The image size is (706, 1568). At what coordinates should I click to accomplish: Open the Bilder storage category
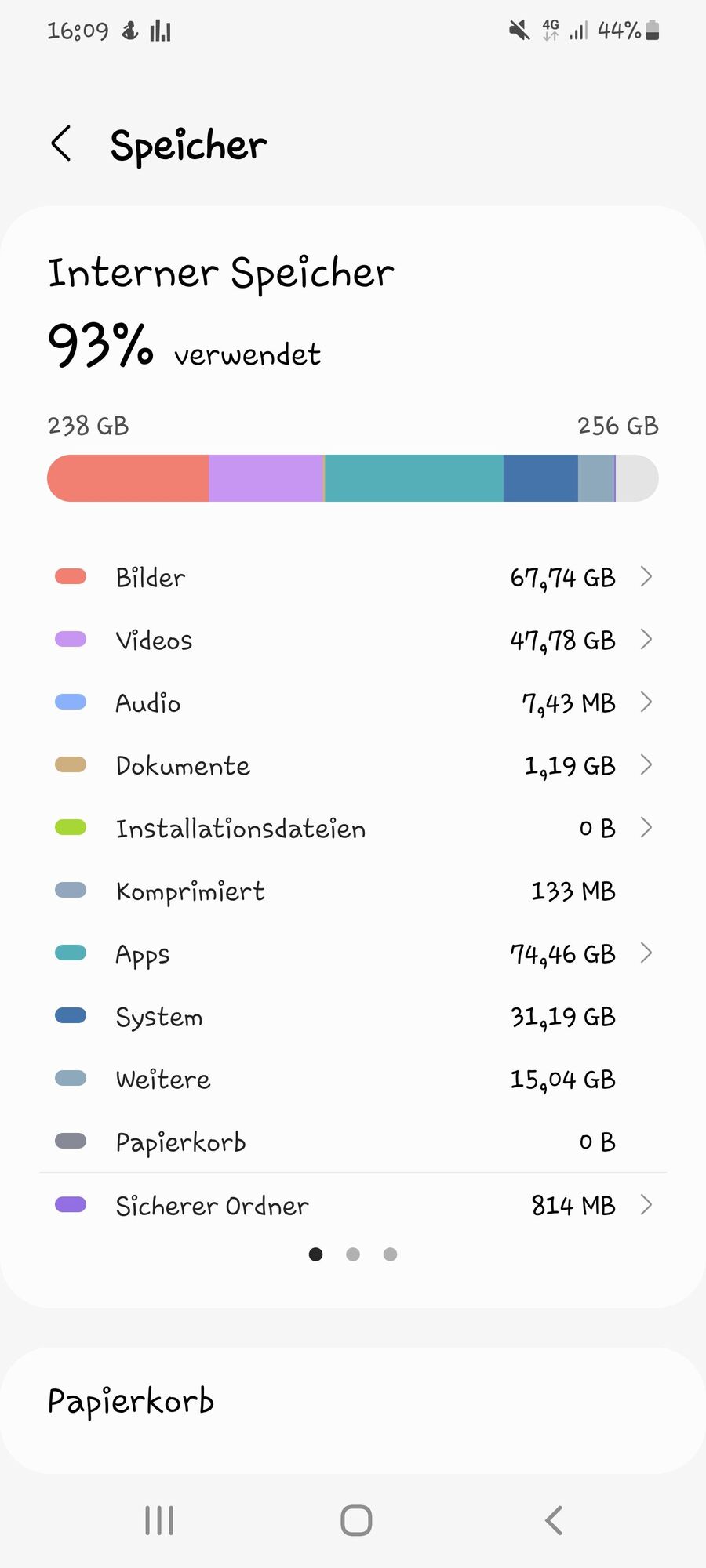(353, 578)
